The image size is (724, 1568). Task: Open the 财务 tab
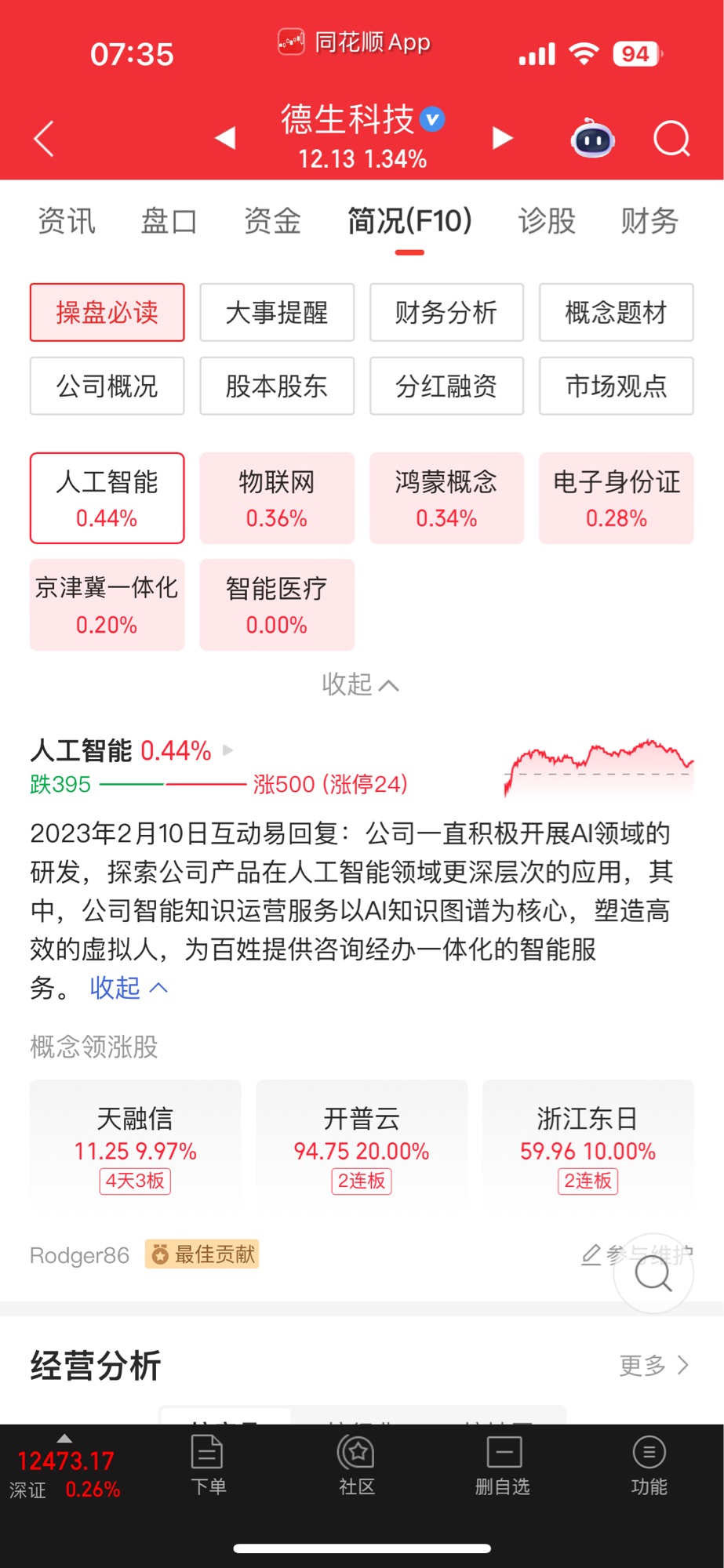[649, 221]
